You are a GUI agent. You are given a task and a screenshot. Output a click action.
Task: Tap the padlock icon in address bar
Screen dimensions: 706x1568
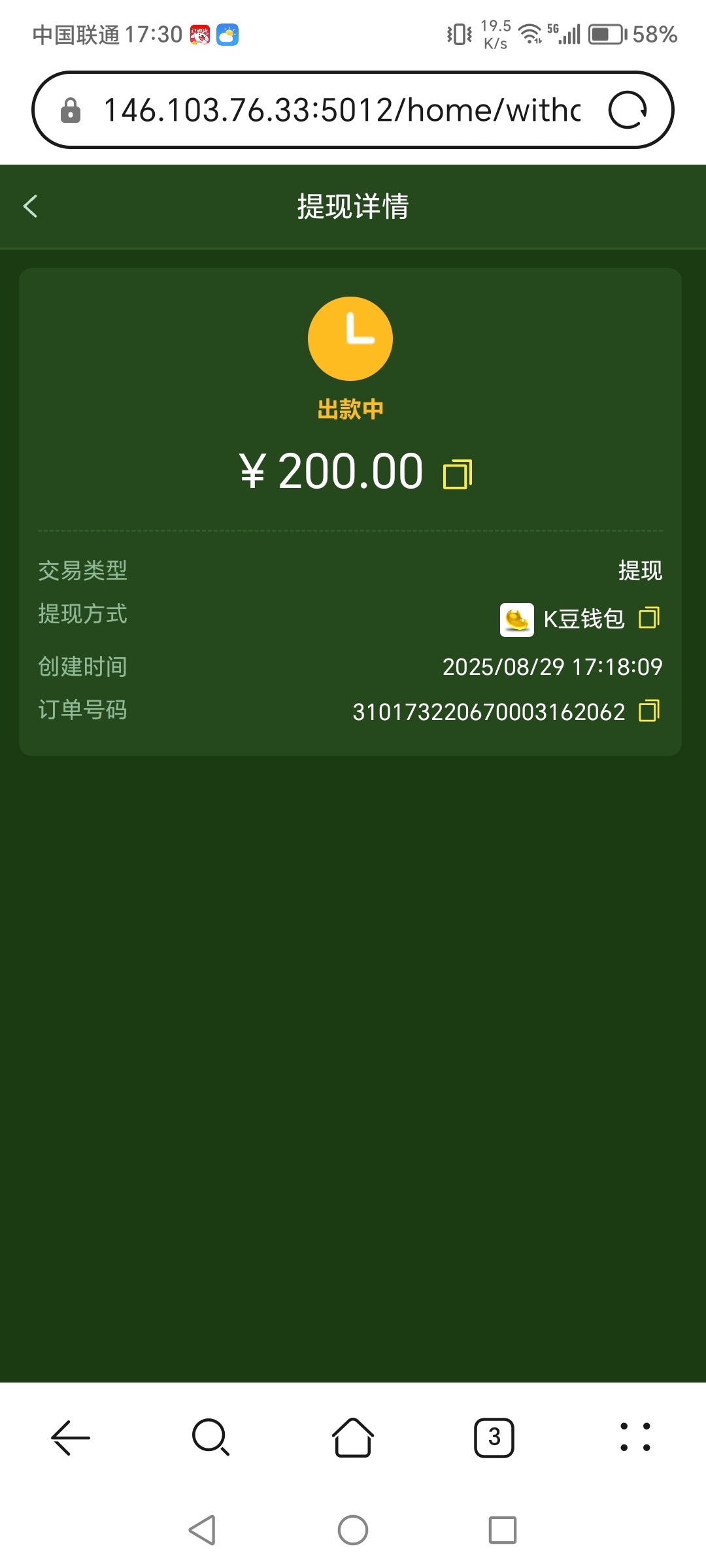pyautogui.click(x=70, y=109)
